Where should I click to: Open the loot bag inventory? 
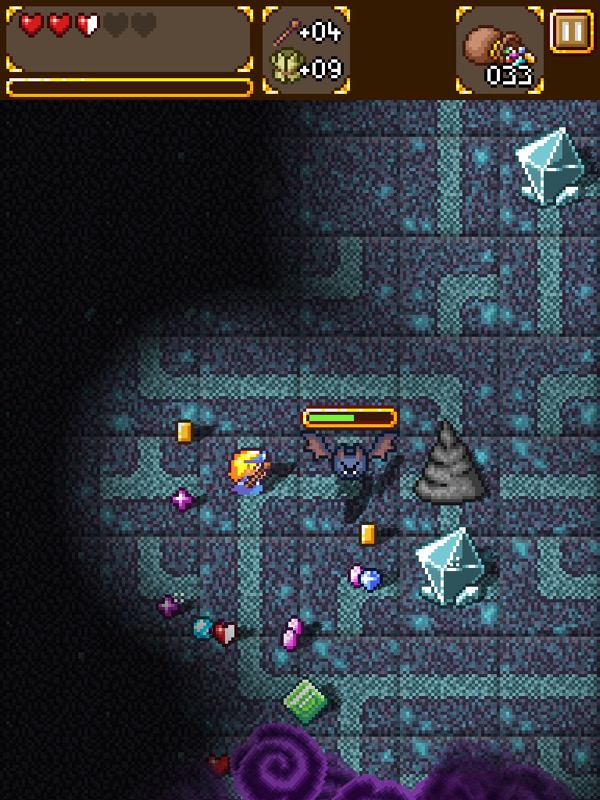coord(500,48)
